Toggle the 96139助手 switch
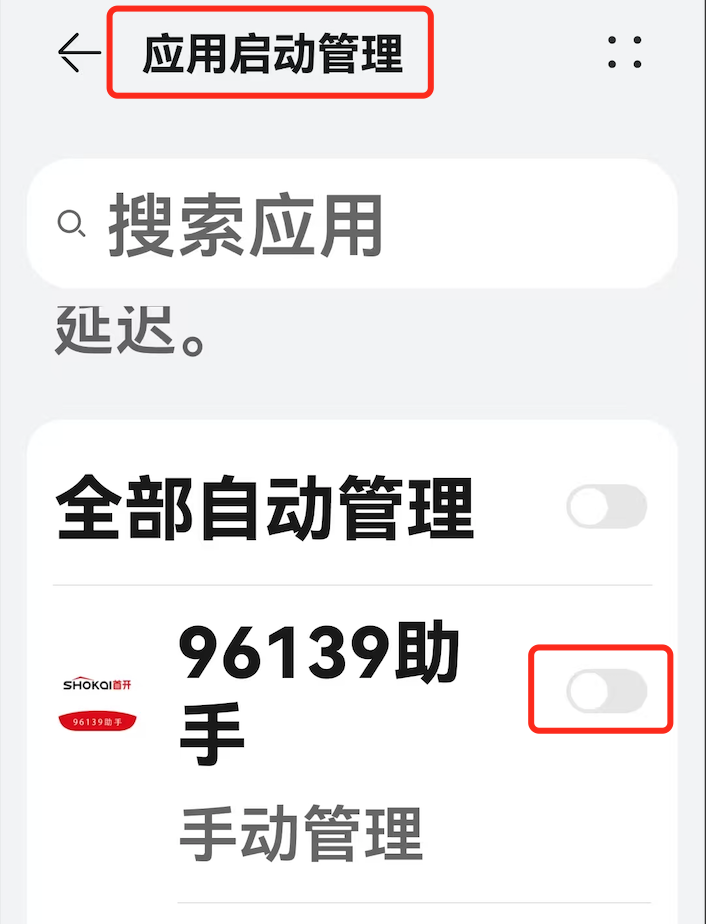706x924 pixels. 606,691
